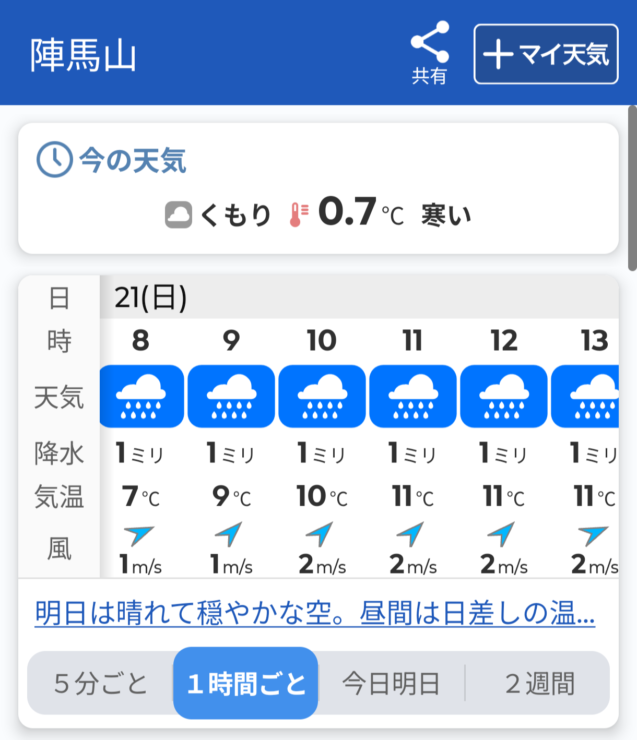Select the 1時間ごと forecast tab

pyautogui.click(x=246, y=684)
